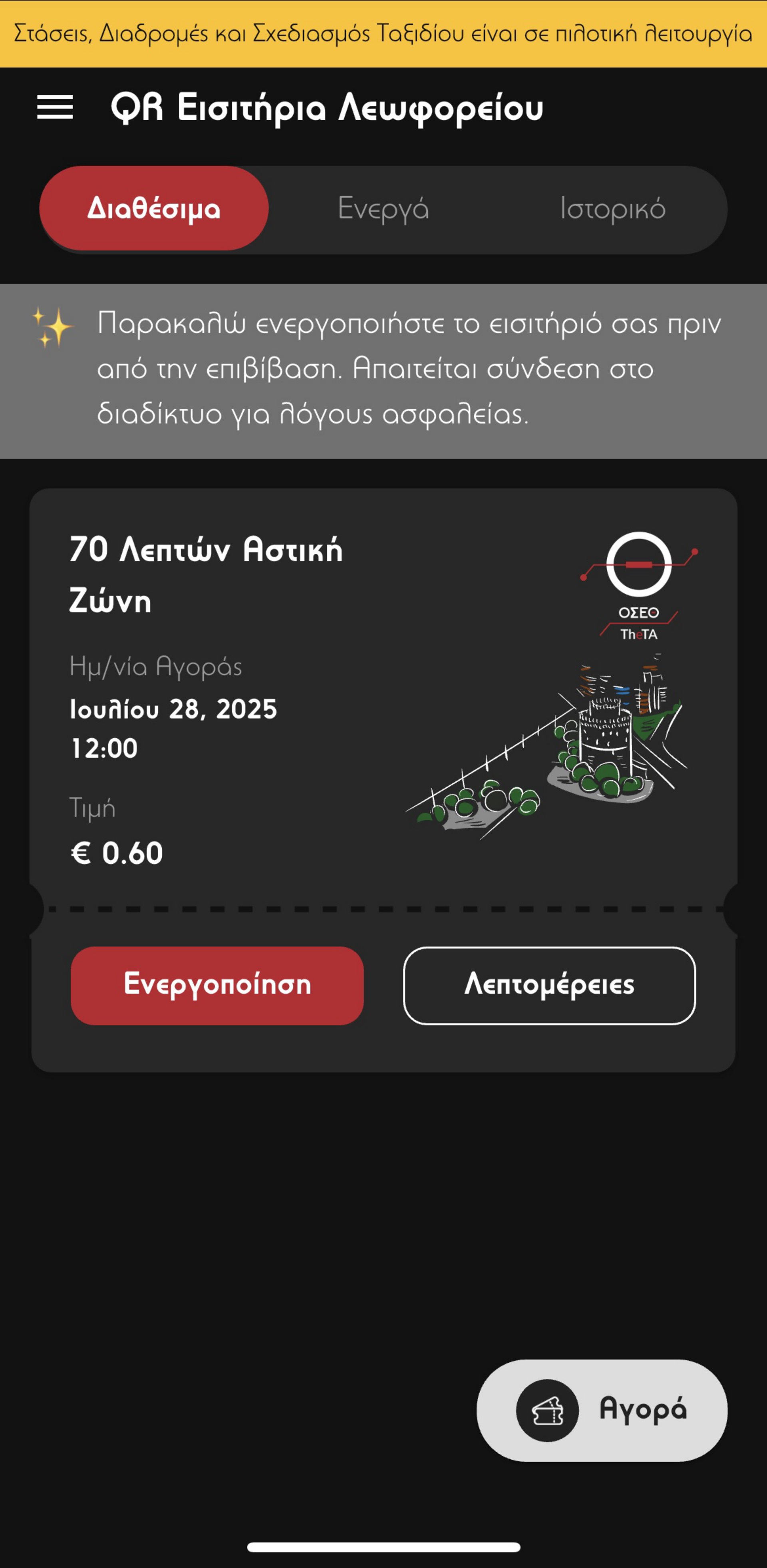The image size is (767, 1568).
Task: Switch to the Ιστορικό tab
Action: click(x=612, y=209)
